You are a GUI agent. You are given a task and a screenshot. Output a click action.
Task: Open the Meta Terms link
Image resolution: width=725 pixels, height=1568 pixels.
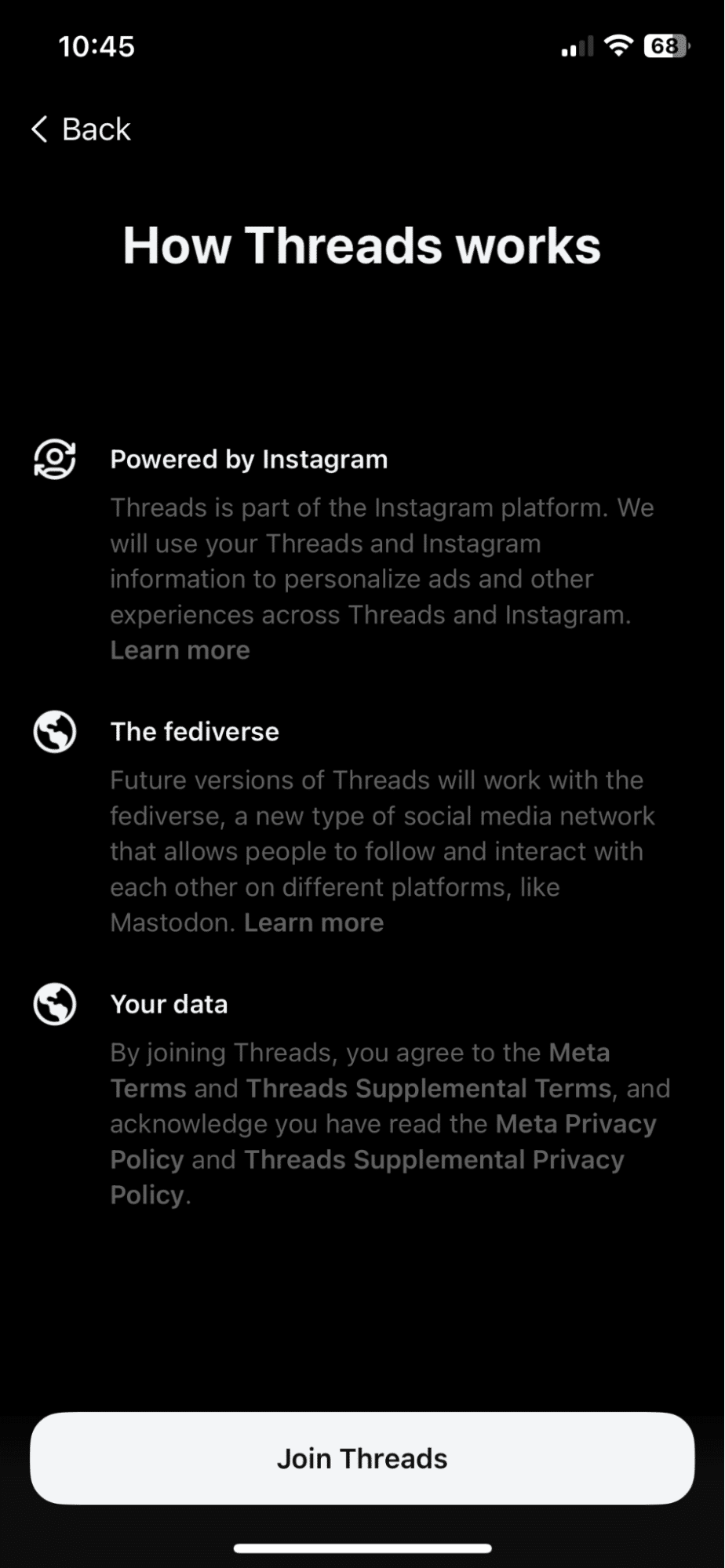[579, 1053]
